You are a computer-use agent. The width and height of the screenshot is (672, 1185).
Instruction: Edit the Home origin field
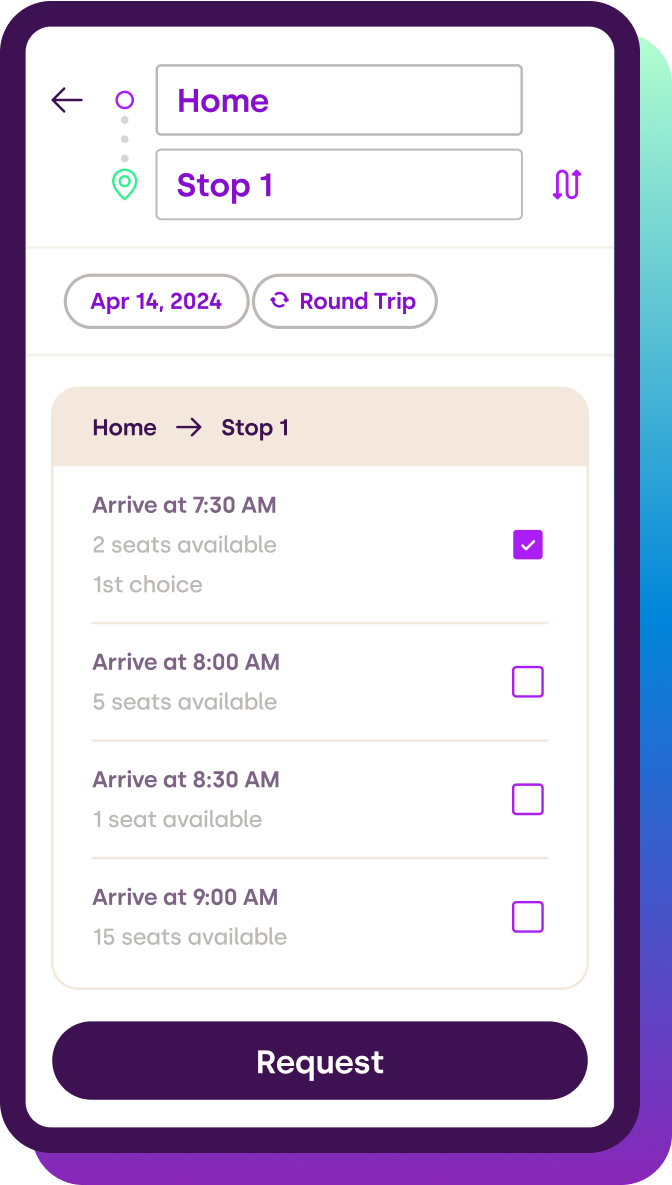pyautogui.click(x=339, y=100)
